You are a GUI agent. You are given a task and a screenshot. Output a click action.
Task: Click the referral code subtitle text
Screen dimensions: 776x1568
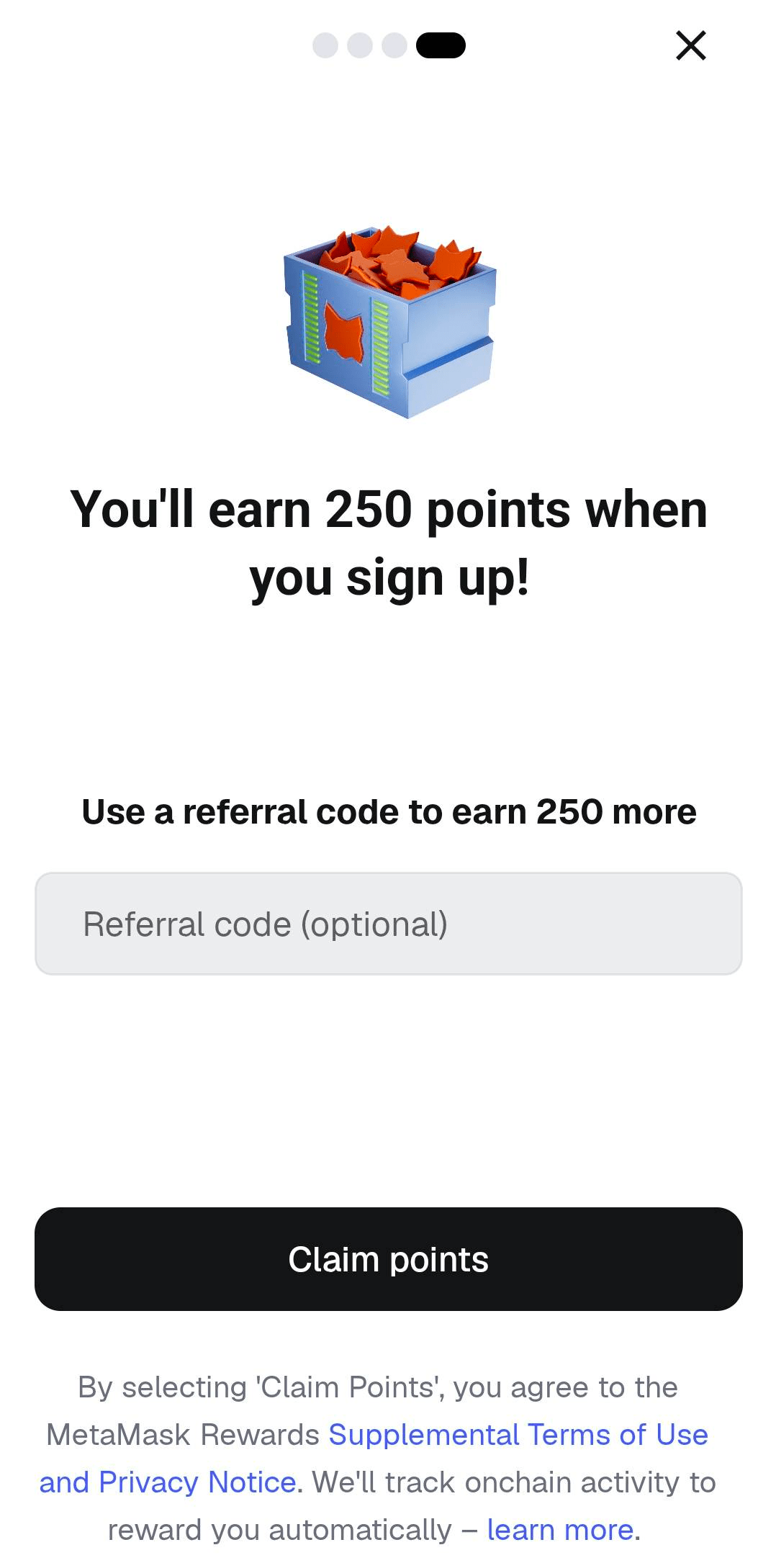pyautogui.click(x=388, y=812)
